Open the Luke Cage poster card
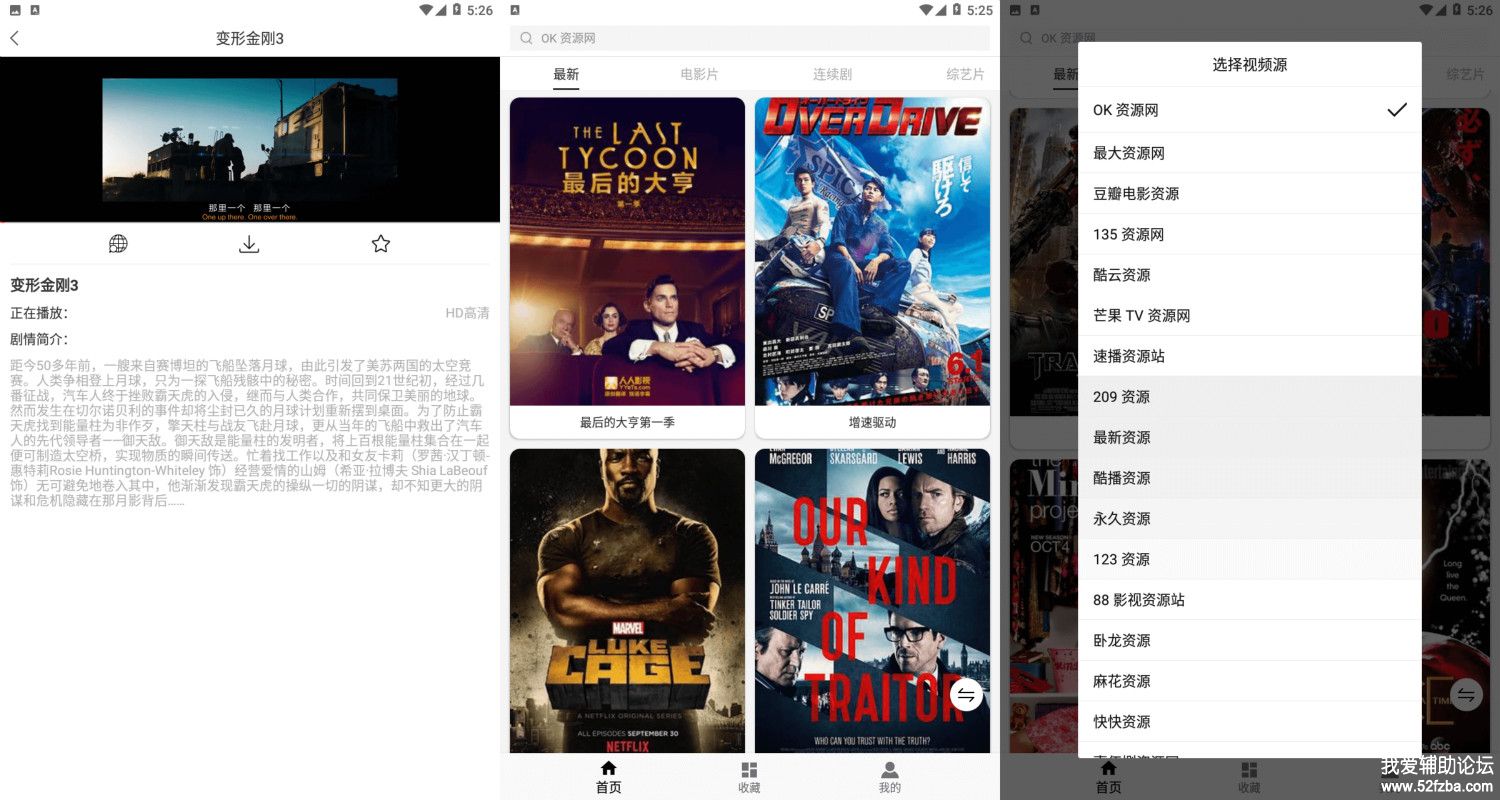Viewport: 1500px width, 800px height. (x=627, y=600)
